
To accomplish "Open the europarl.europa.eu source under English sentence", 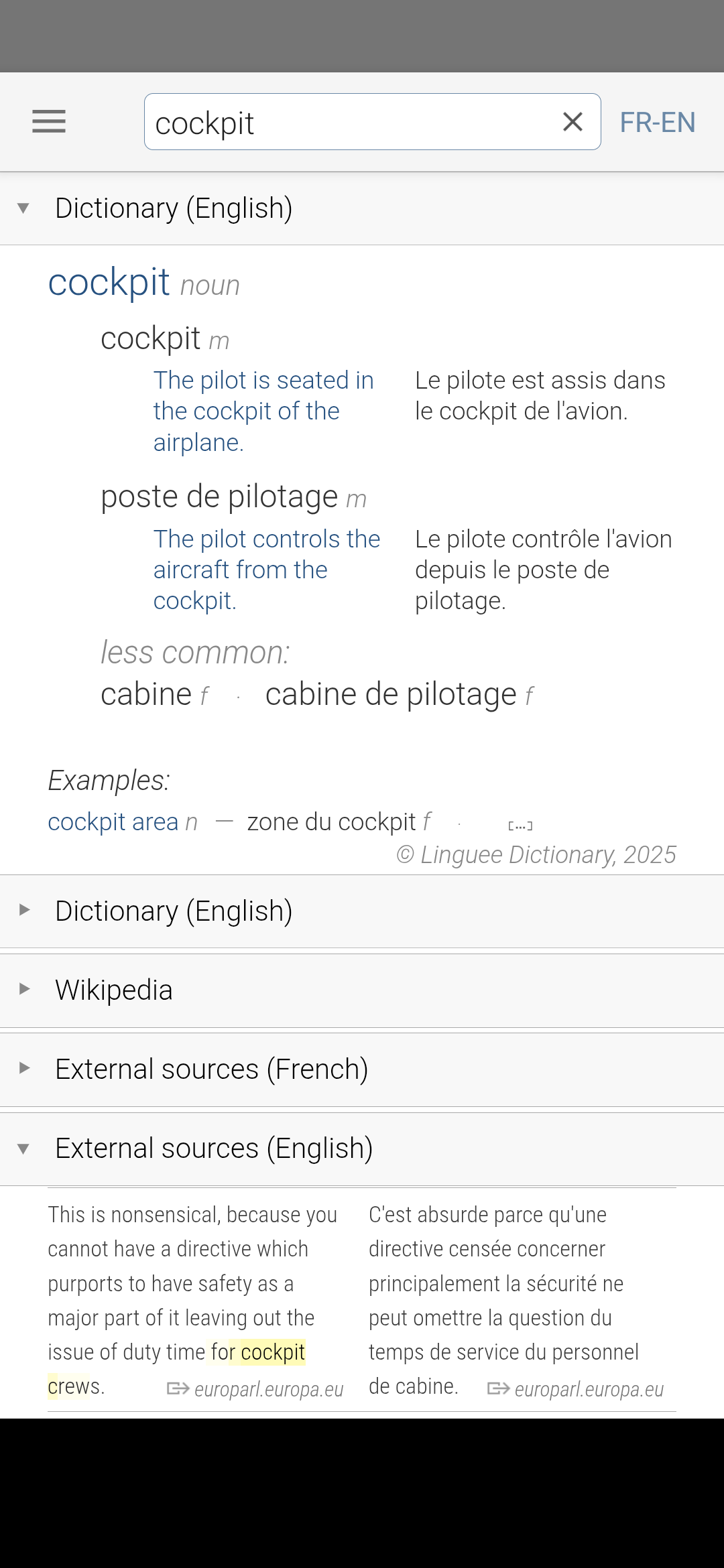I will tap(255, 1389).
